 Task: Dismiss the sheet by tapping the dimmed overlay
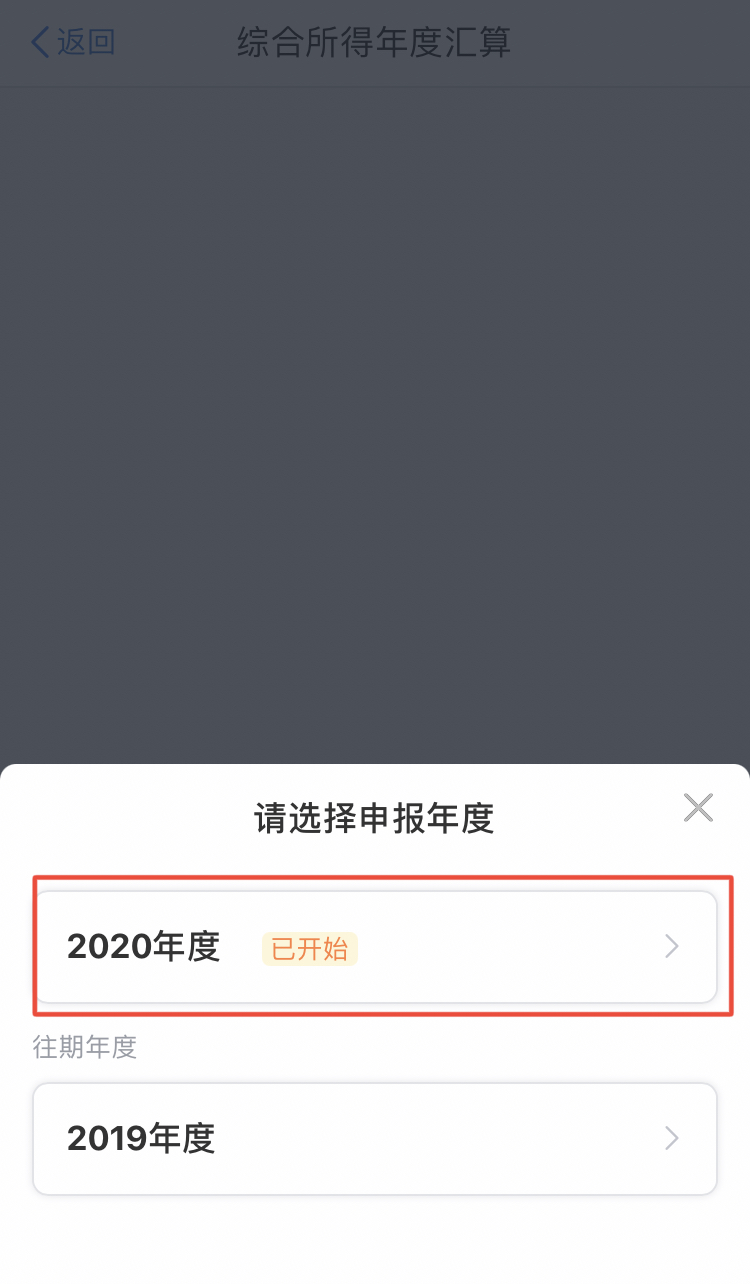[x=375, y=400]
